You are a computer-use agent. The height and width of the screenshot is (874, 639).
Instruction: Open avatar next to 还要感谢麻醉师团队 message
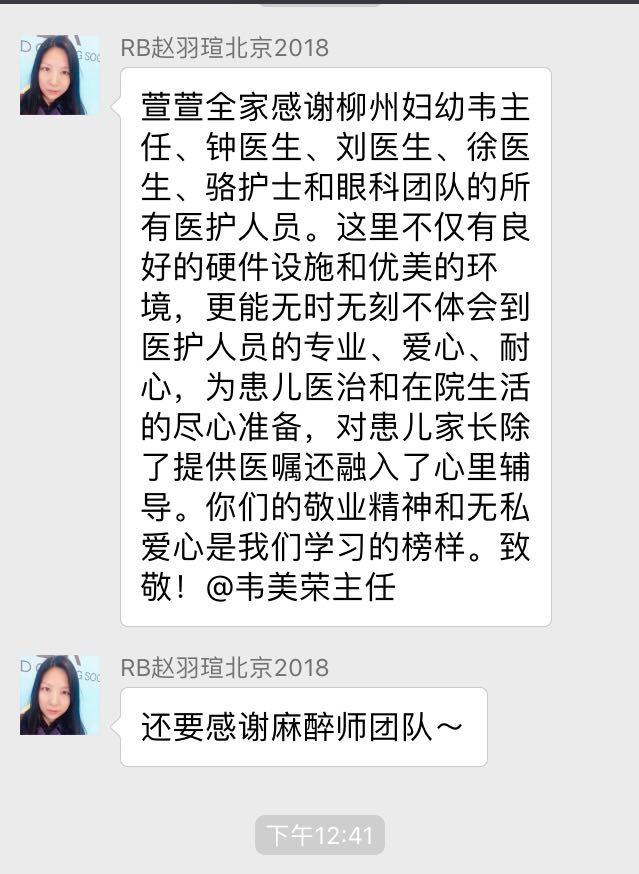[60, 695]
